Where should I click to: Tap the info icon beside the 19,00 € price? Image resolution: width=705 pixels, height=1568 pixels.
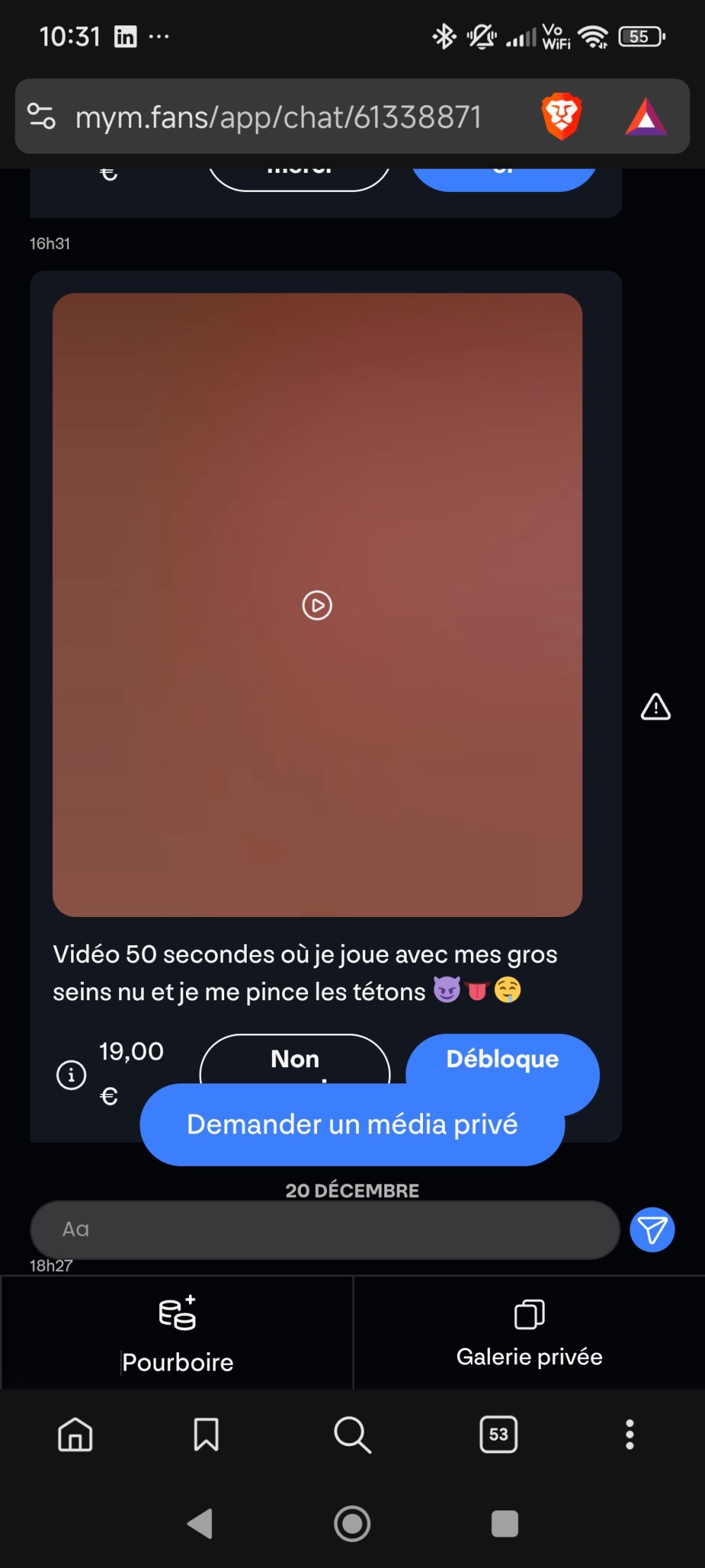pyautogui.click(x=70, y=1075)
